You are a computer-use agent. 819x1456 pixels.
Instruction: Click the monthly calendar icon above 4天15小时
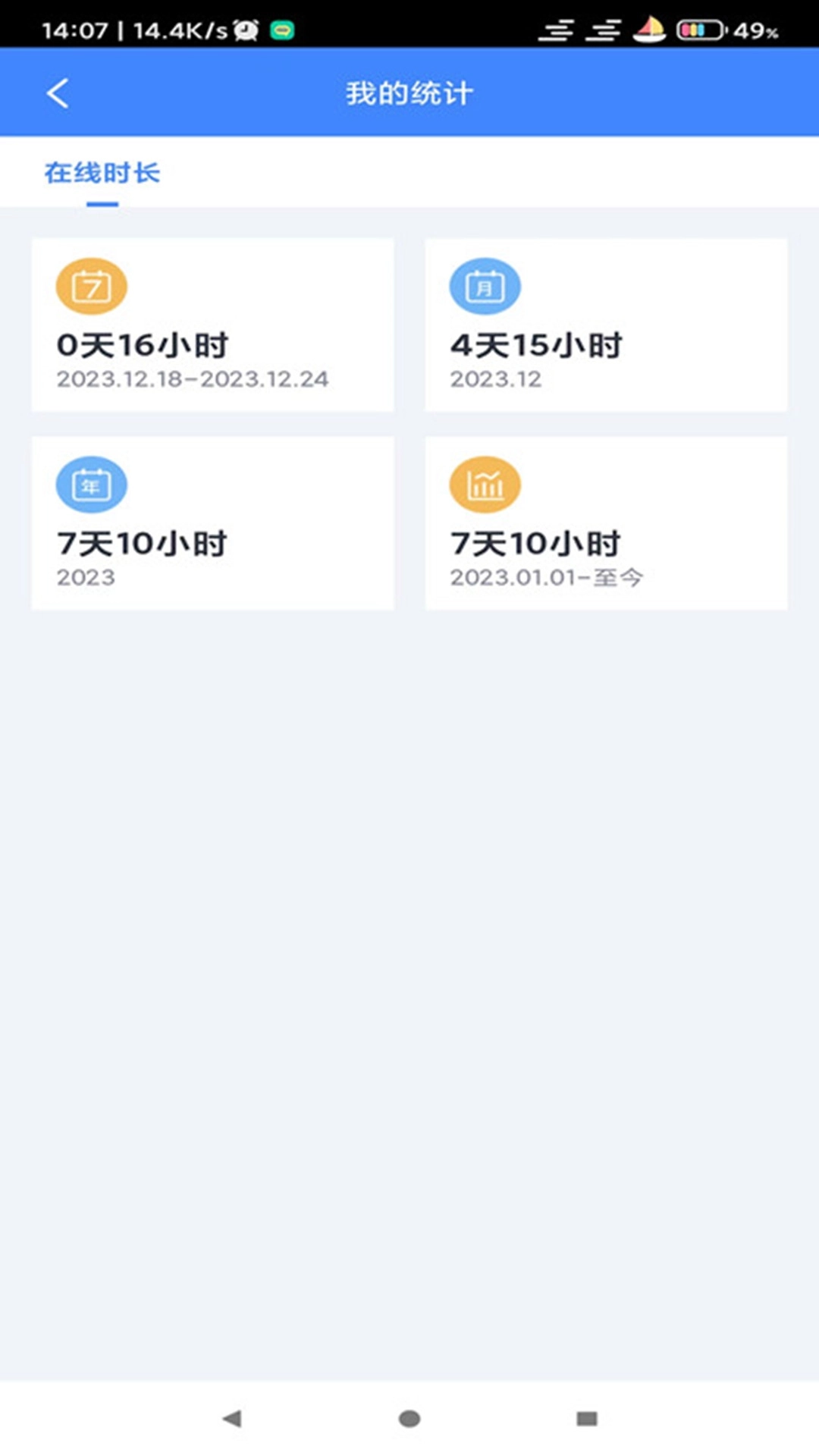484,287
